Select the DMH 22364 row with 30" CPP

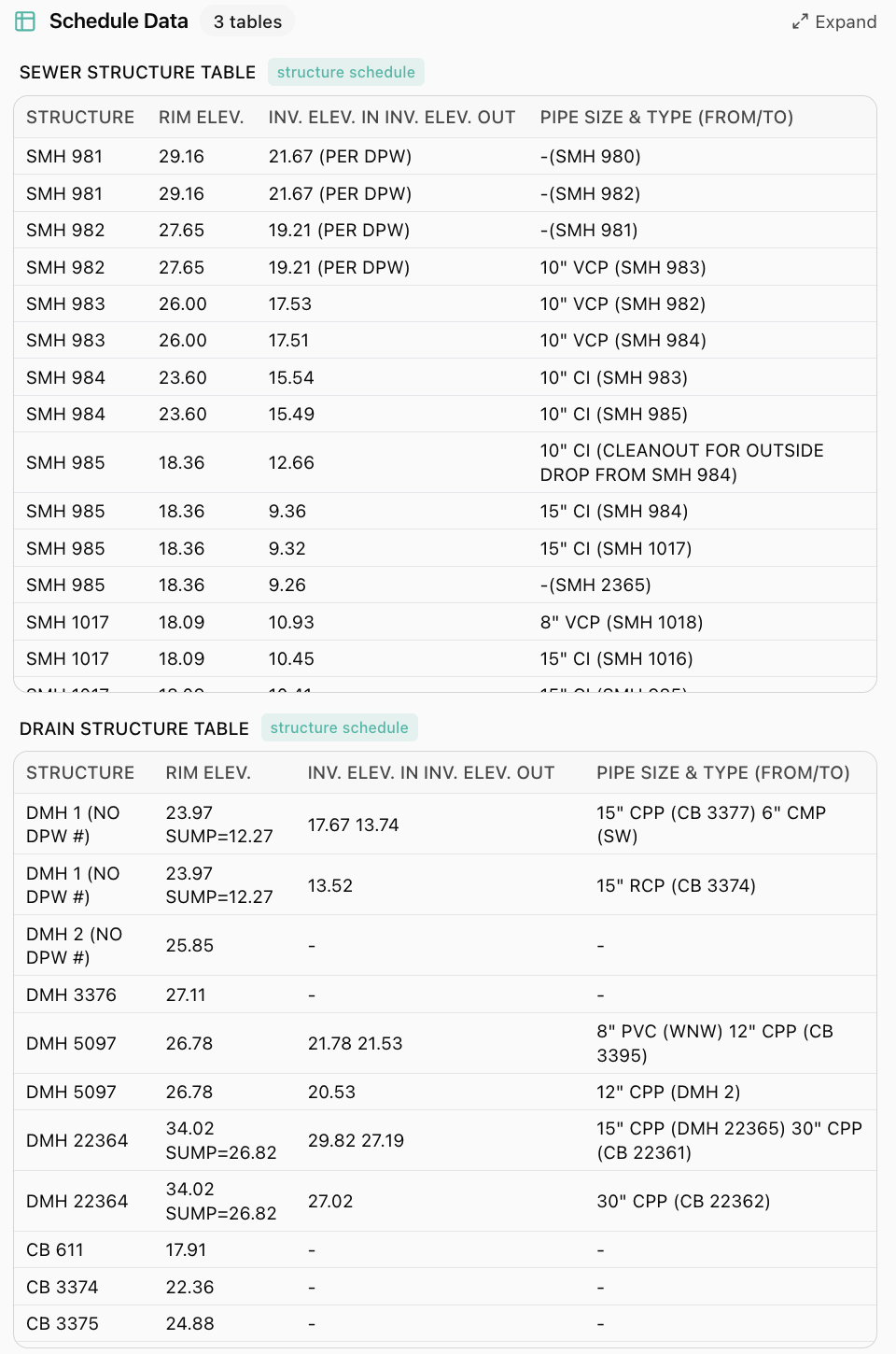(x=448, y=1201)
